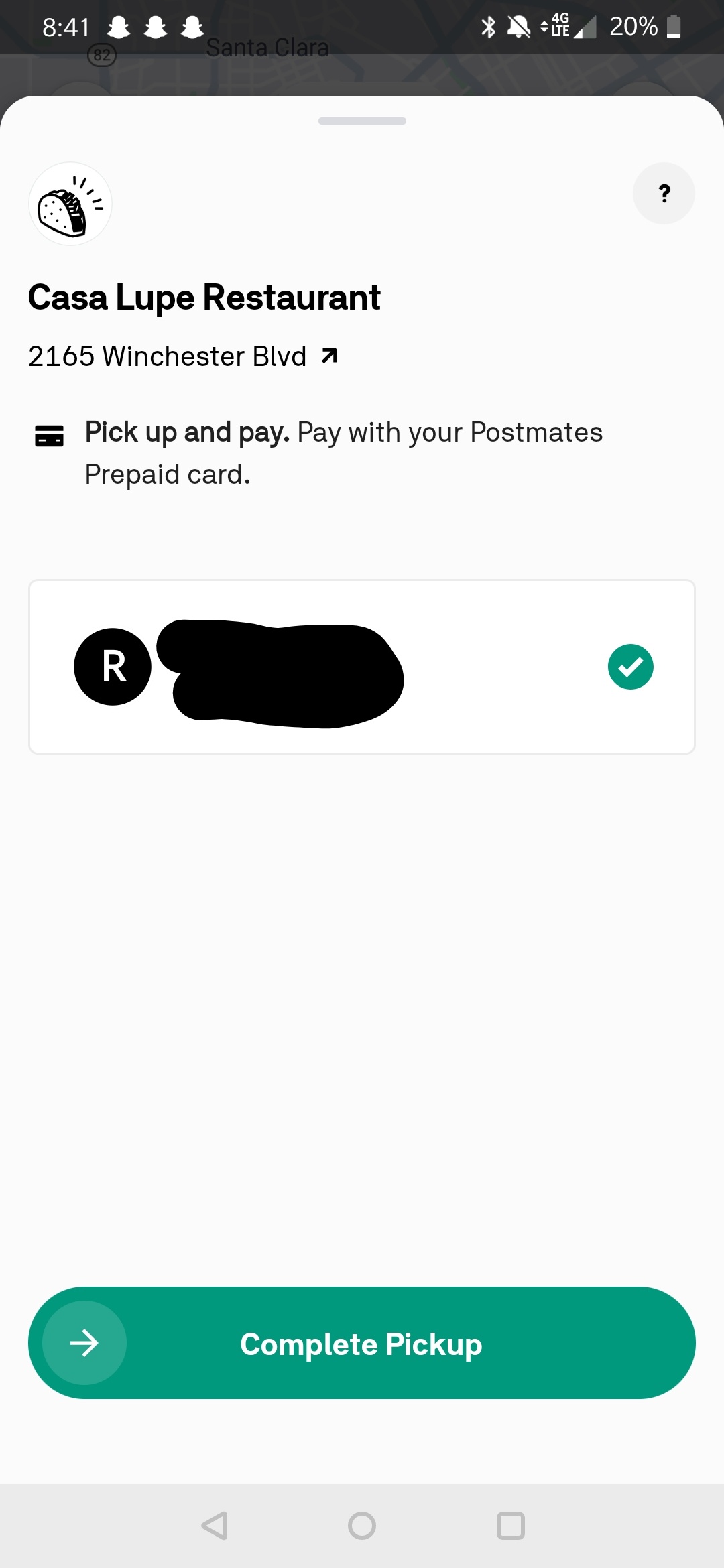Tap the 4G LTE signal indicator
The width and height of the screenshot is (724, 1568).
click(558, 25)
